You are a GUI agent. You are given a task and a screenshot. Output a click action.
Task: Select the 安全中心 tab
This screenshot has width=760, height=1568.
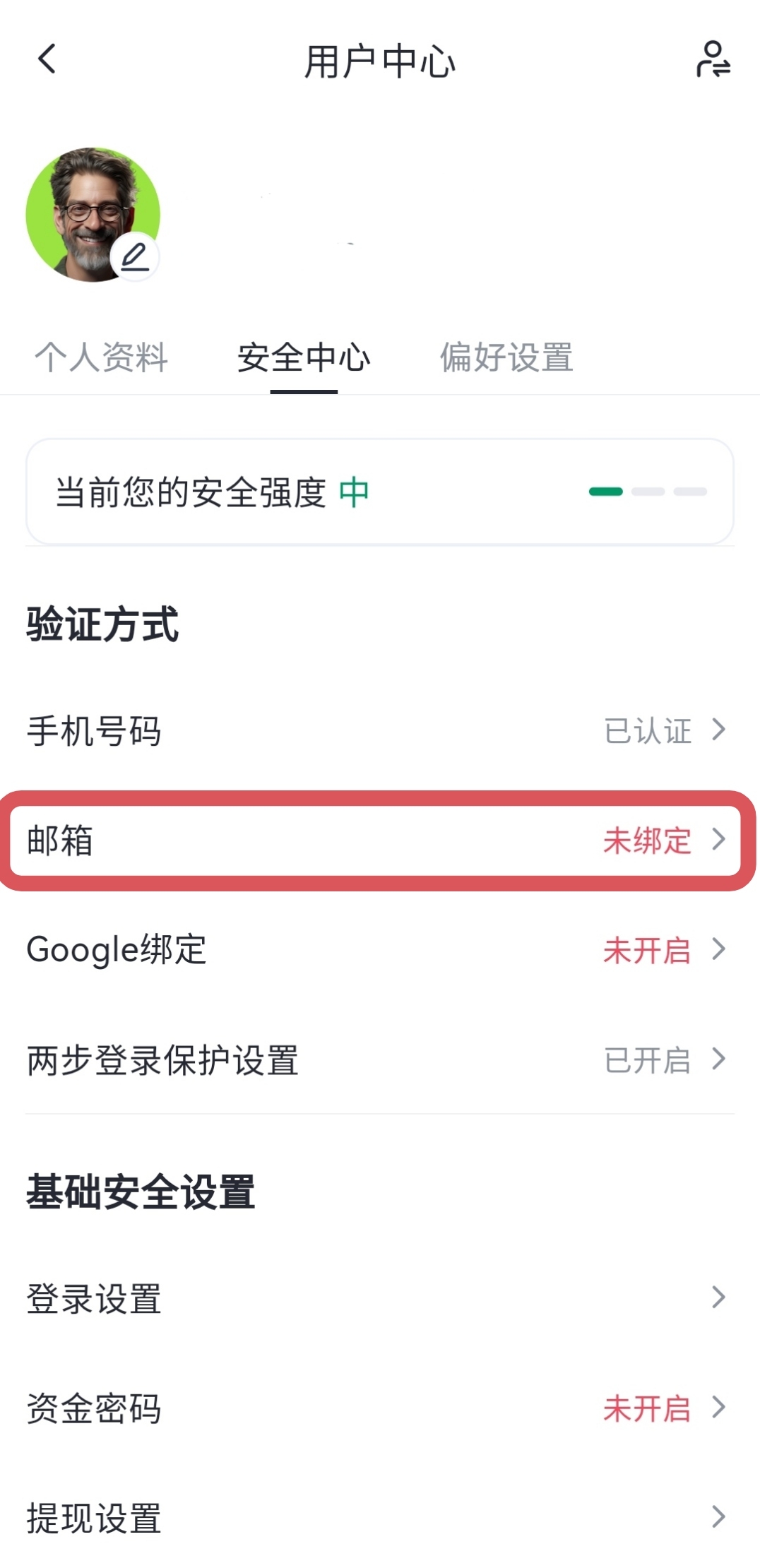pyautogui.click(x=304, y=357)
